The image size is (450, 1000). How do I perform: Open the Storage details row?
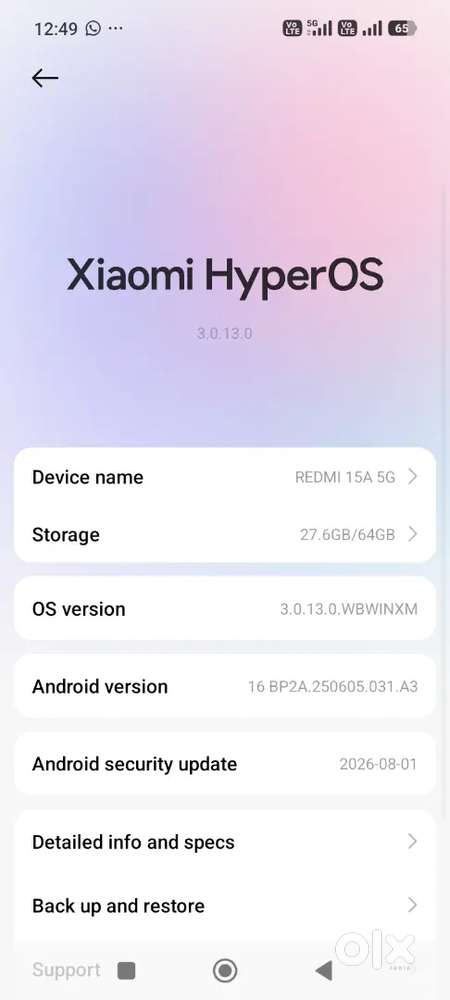click(x=225, y=534)
